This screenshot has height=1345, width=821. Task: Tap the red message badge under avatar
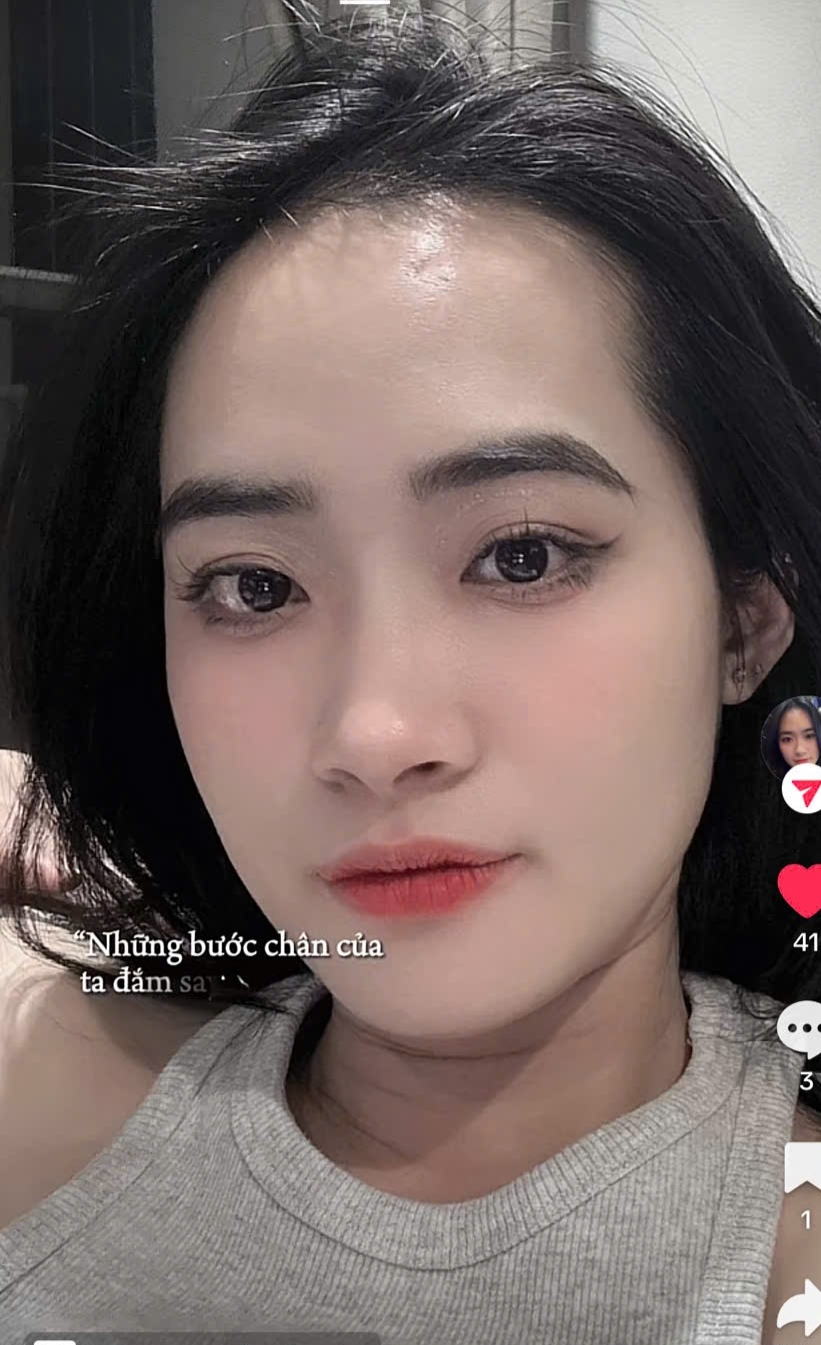click(x=803, y=789)
